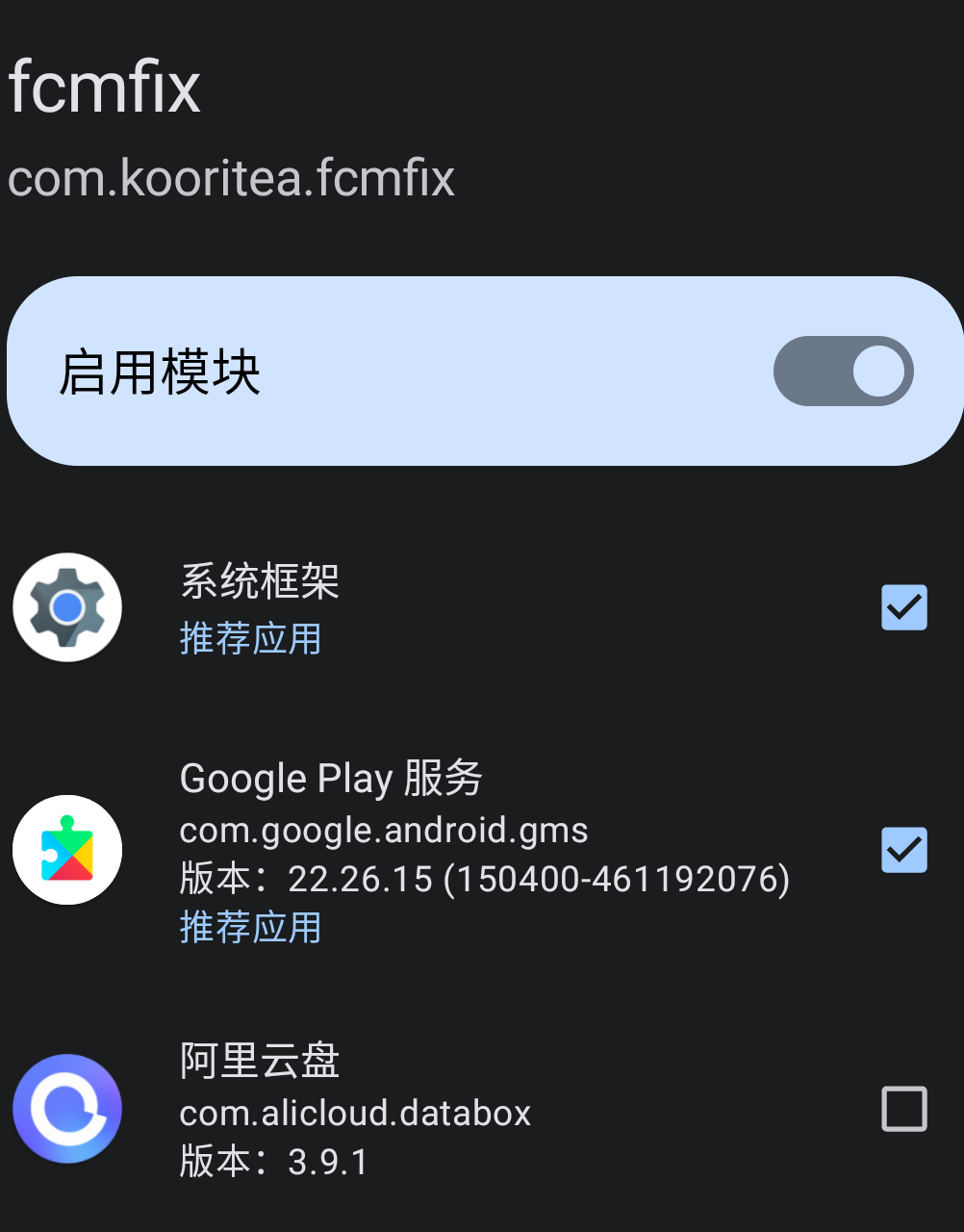Click the com.kooritea.fcmfix package name
The width and height of the screenshot is (964, 1232).
click(231, 179)
